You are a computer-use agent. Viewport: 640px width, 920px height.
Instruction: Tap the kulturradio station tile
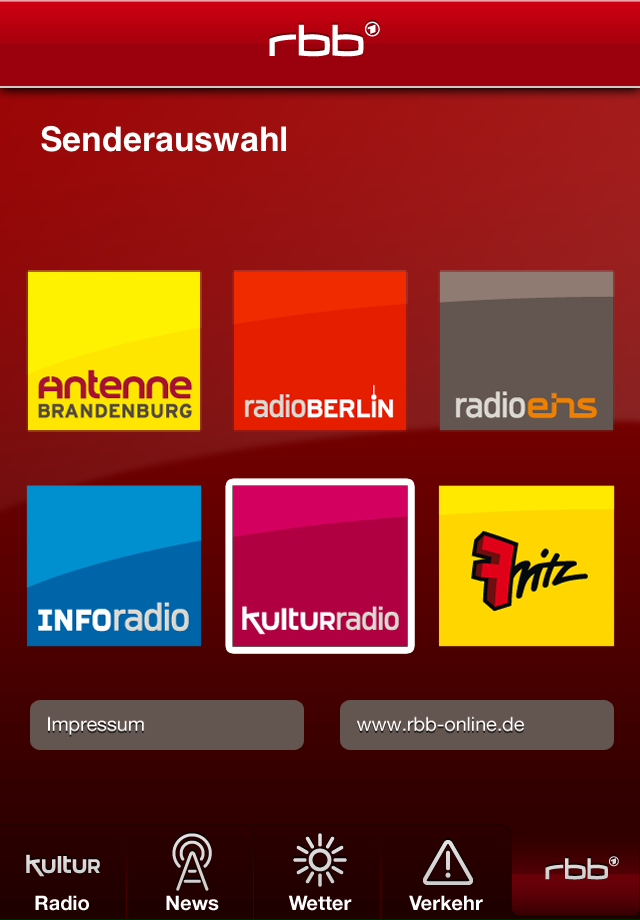pos(320,566)
